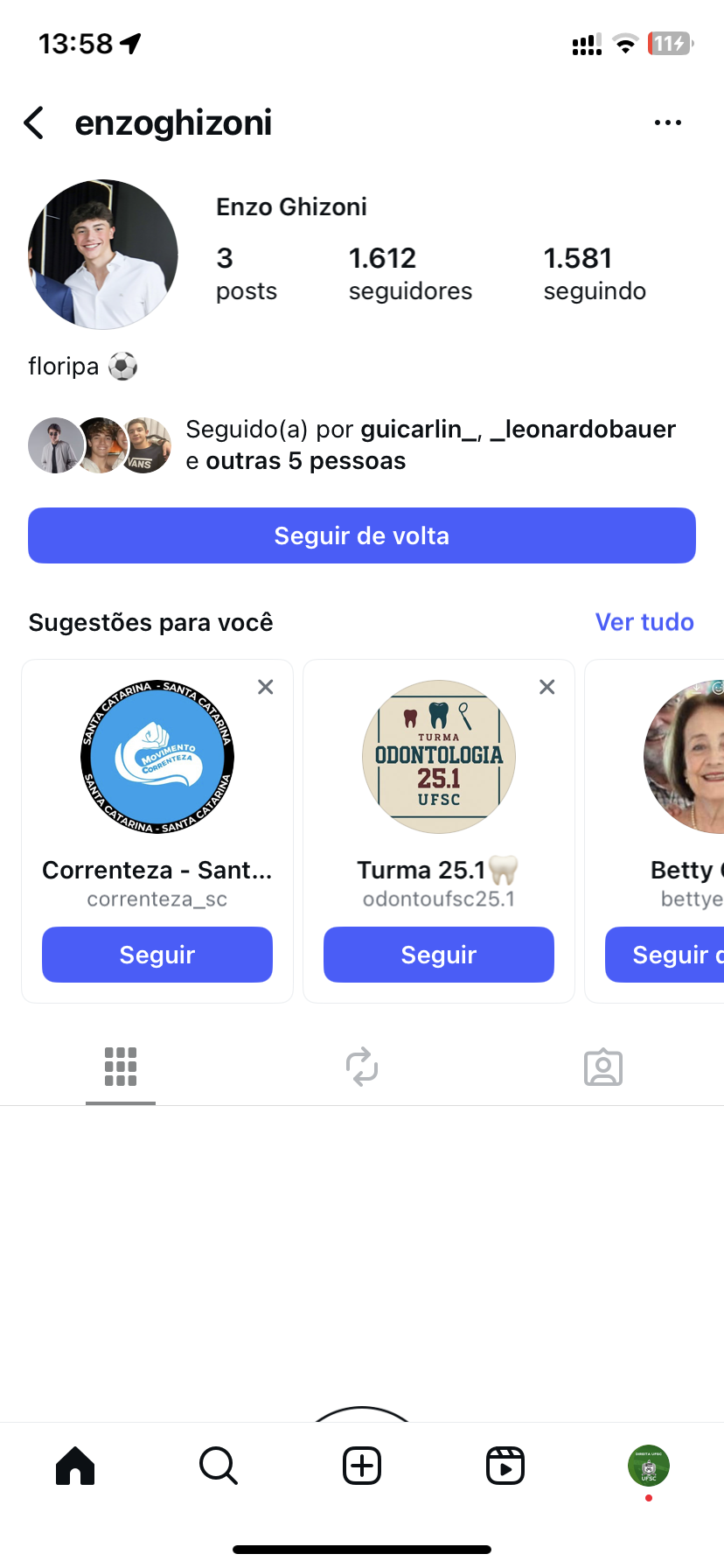Open the search explore tab
The image size is (724, 1568).
coord(219,1466)
